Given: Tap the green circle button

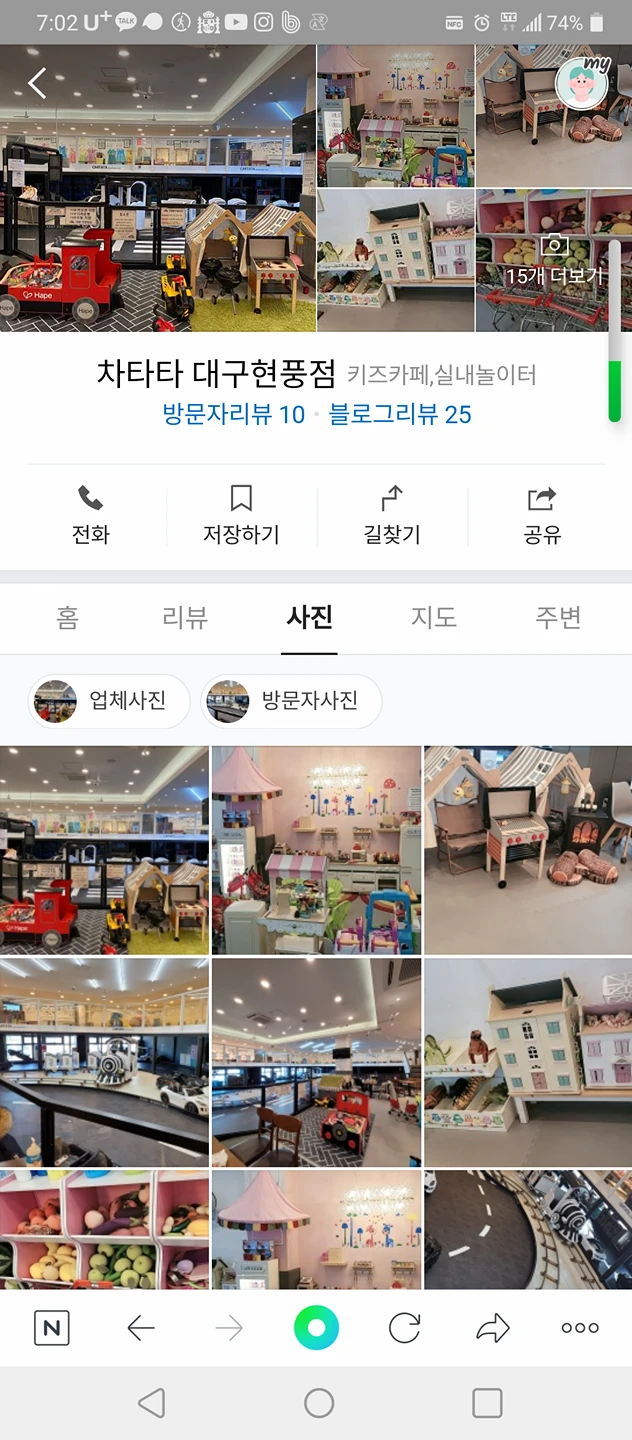Looking at the screenshot, I should pyautogui.click(x=316, y=1328).
